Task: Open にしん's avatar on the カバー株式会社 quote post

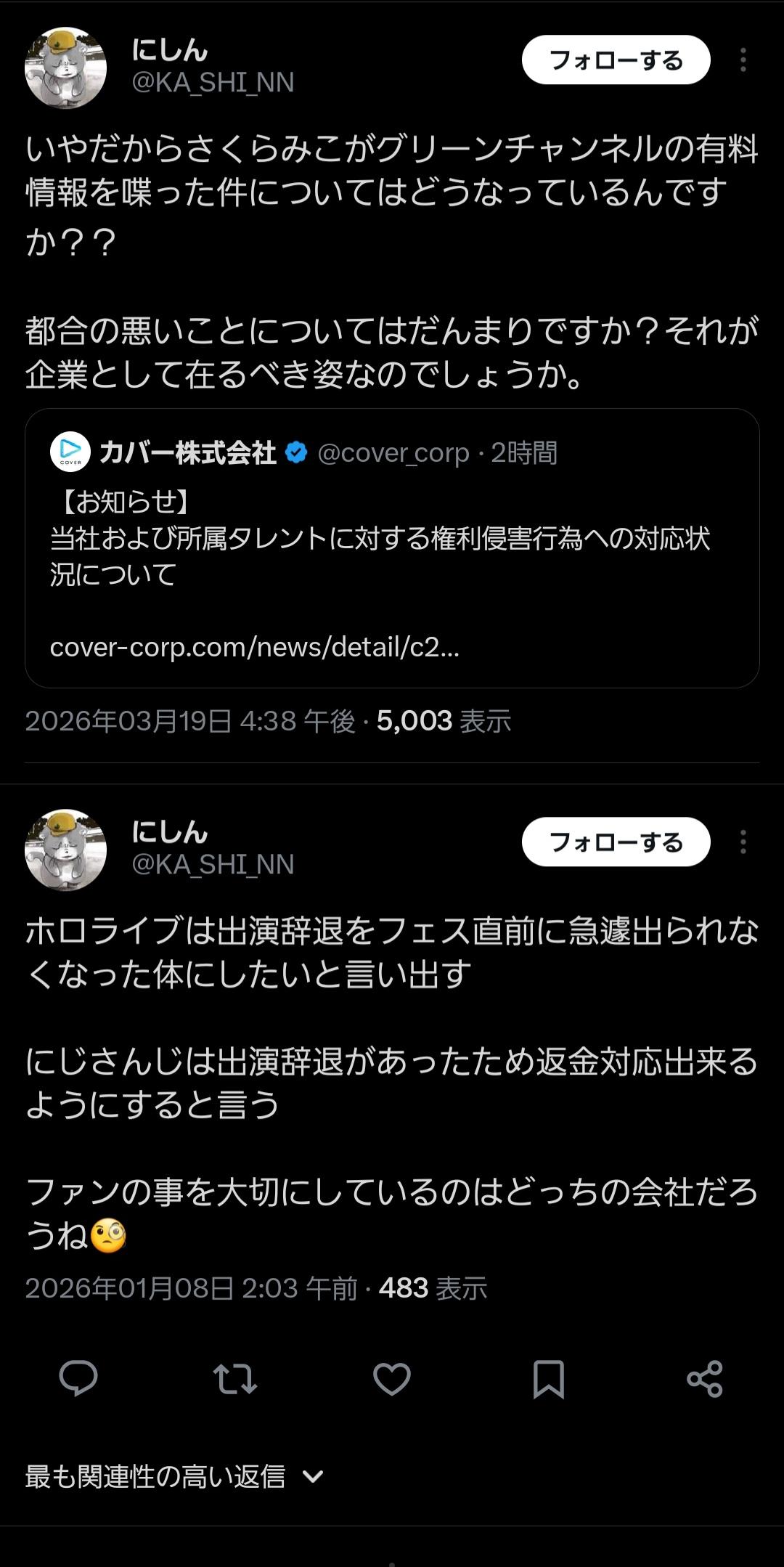Action: pyautogui.click(x=66, y=68)
